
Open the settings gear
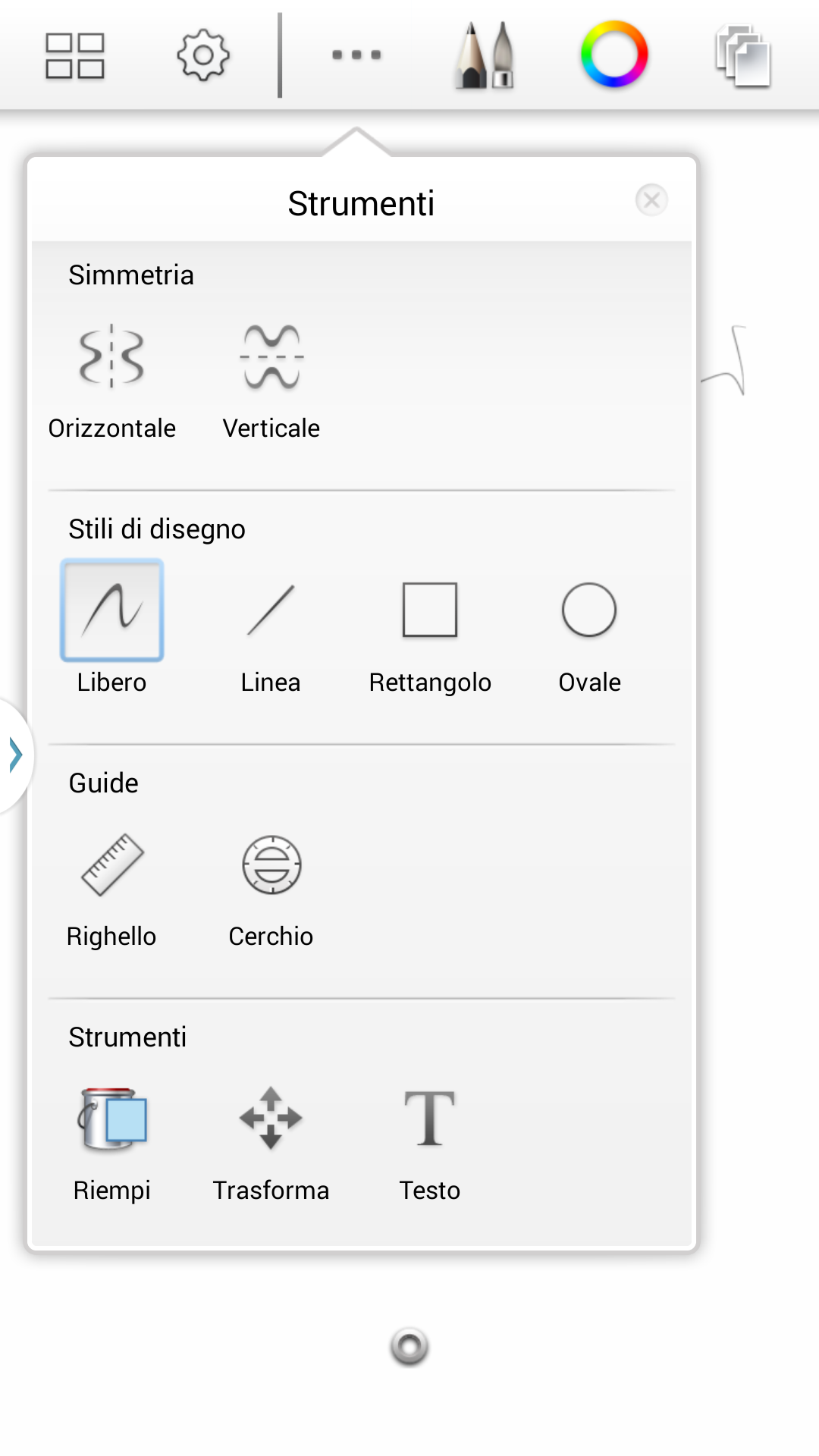[x=203, y=55]
